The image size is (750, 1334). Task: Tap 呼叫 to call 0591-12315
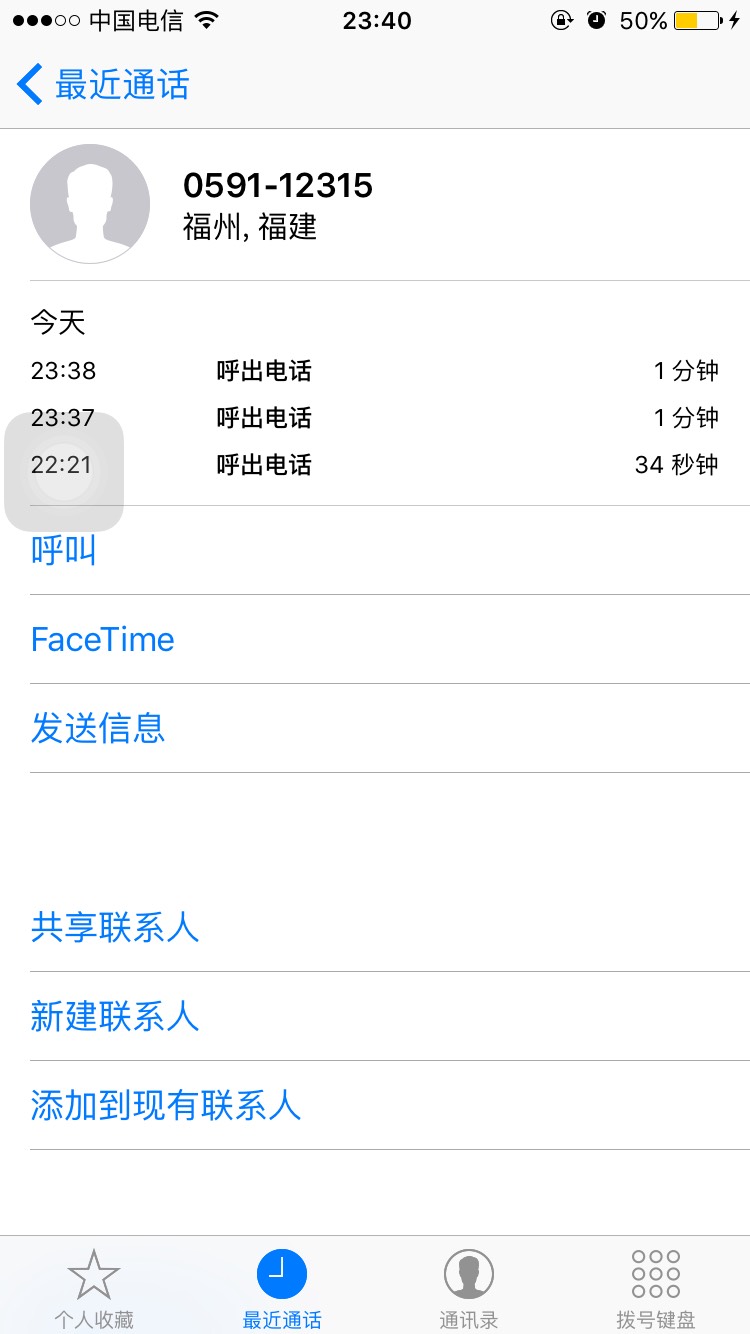coord(64,550)
